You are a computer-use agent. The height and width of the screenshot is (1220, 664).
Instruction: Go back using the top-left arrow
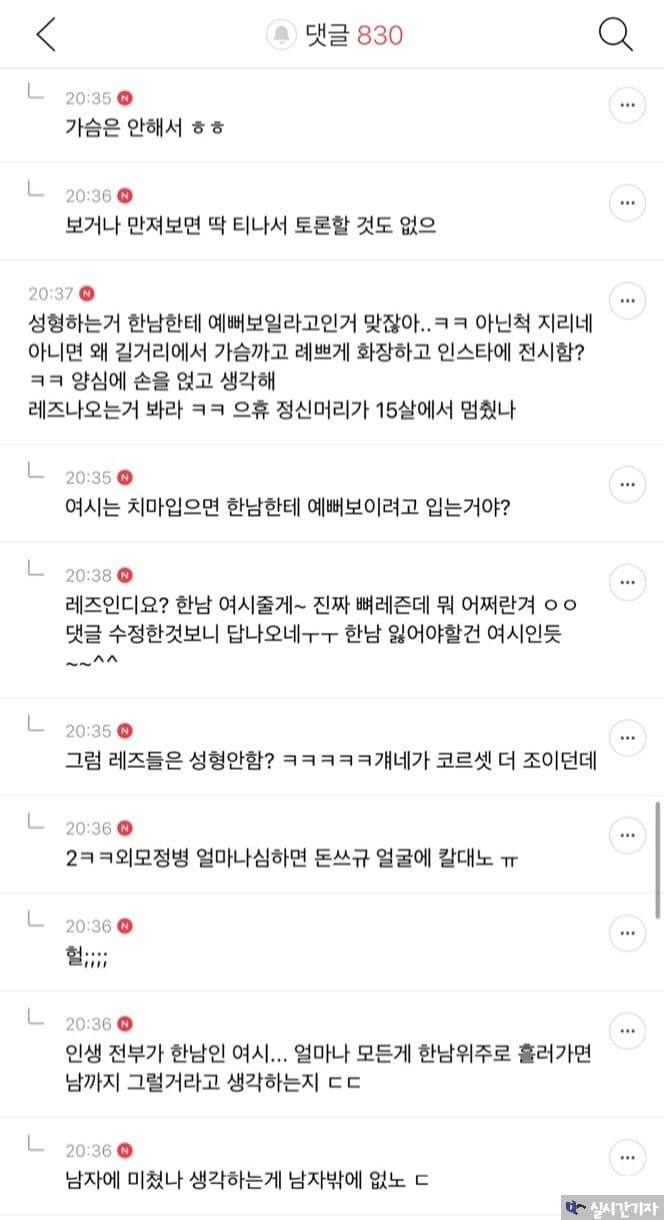(x=46, y=35)
